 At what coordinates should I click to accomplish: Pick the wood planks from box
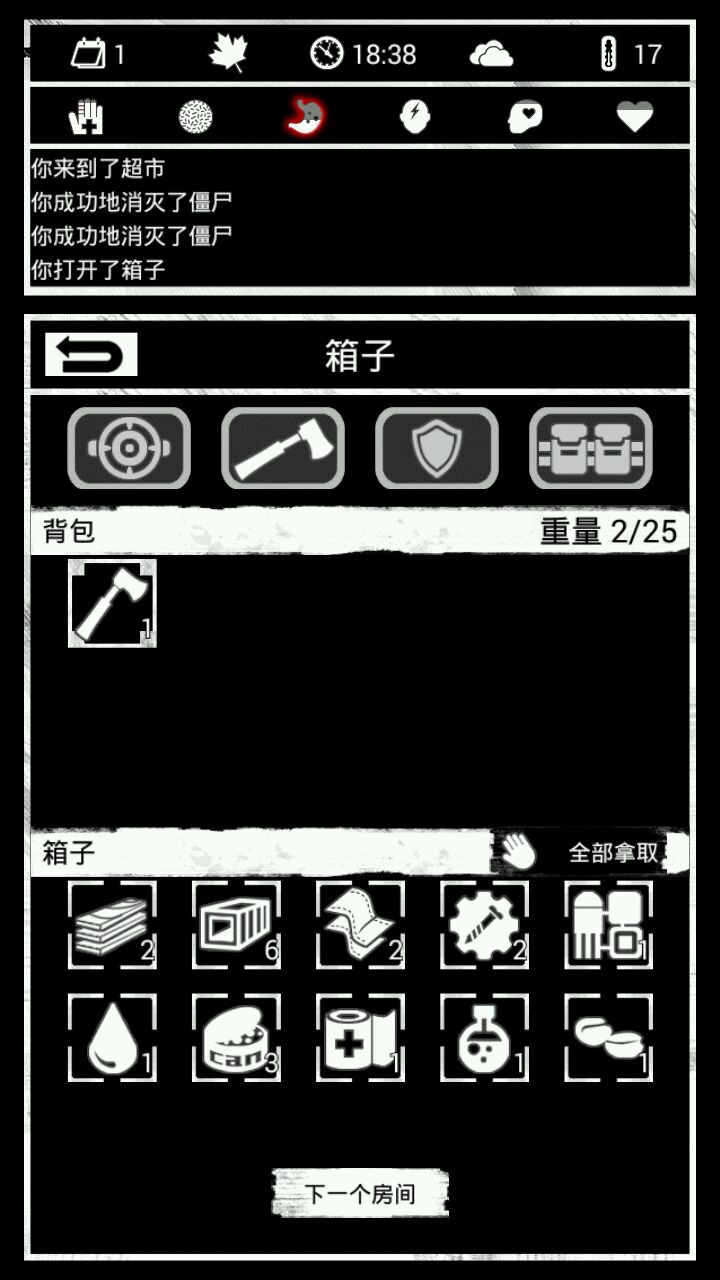(112, 925)
